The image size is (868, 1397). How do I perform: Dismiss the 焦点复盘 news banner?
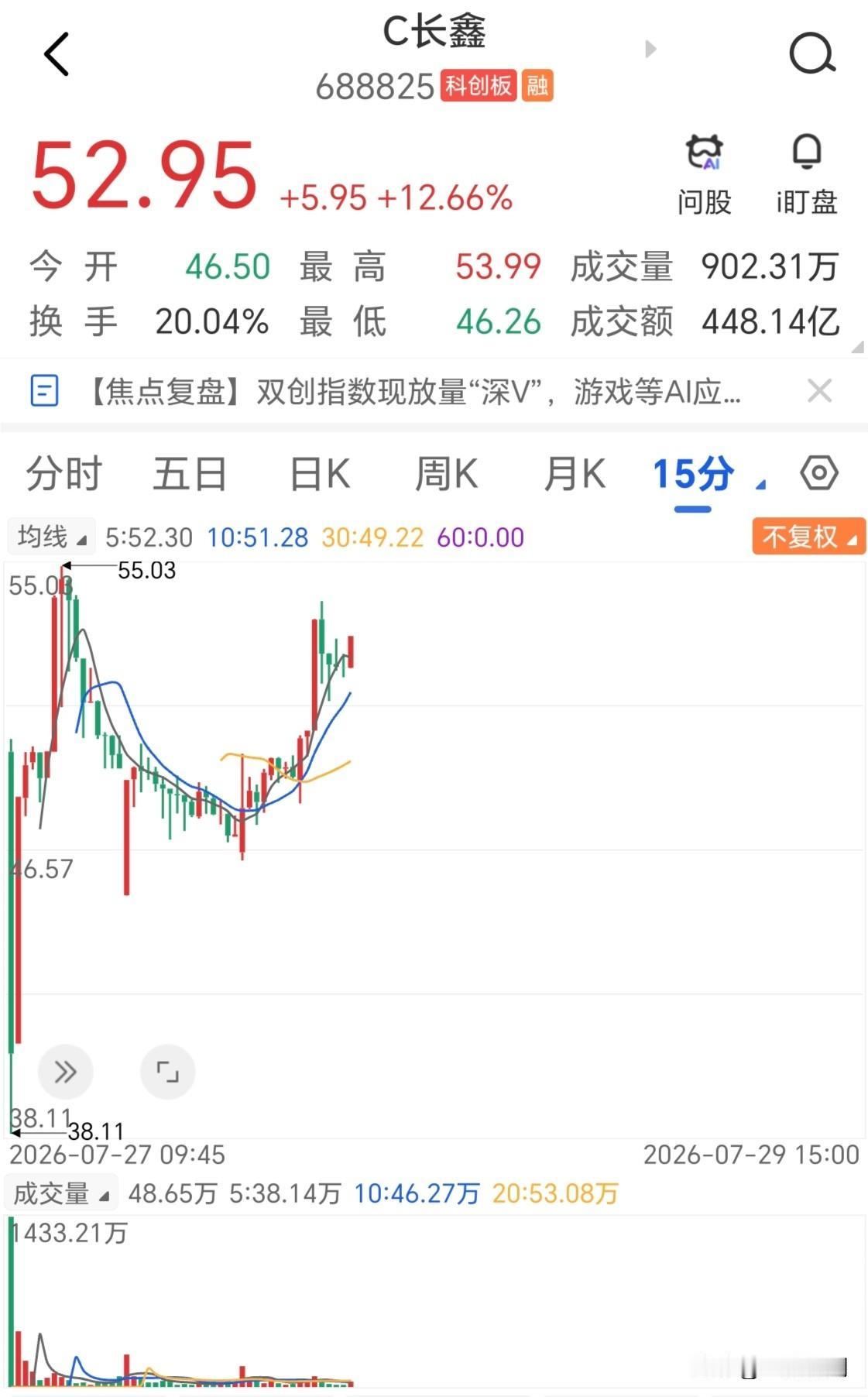click(x=819, y=391)
